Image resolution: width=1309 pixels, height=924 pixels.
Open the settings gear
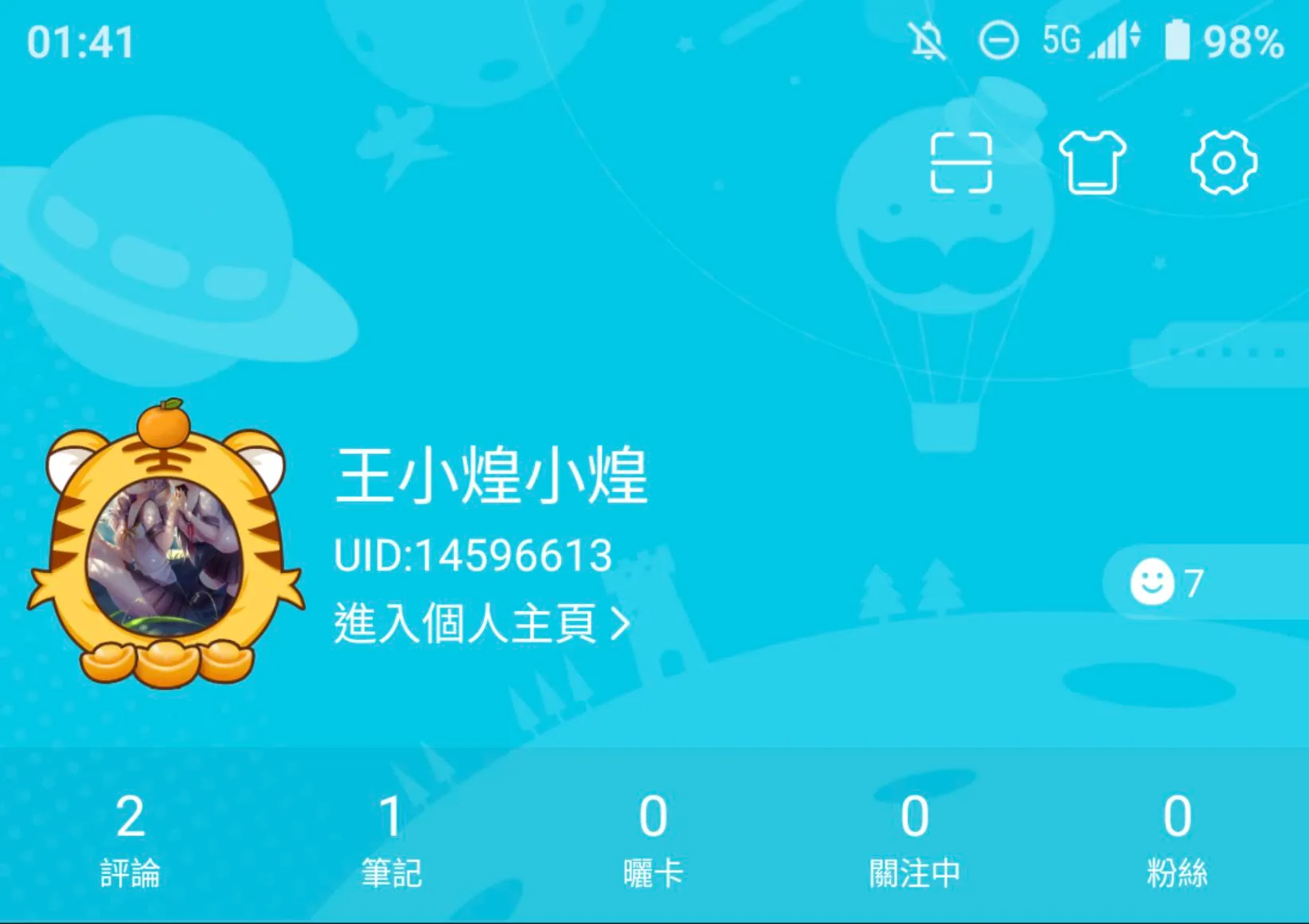[1224, 162]
